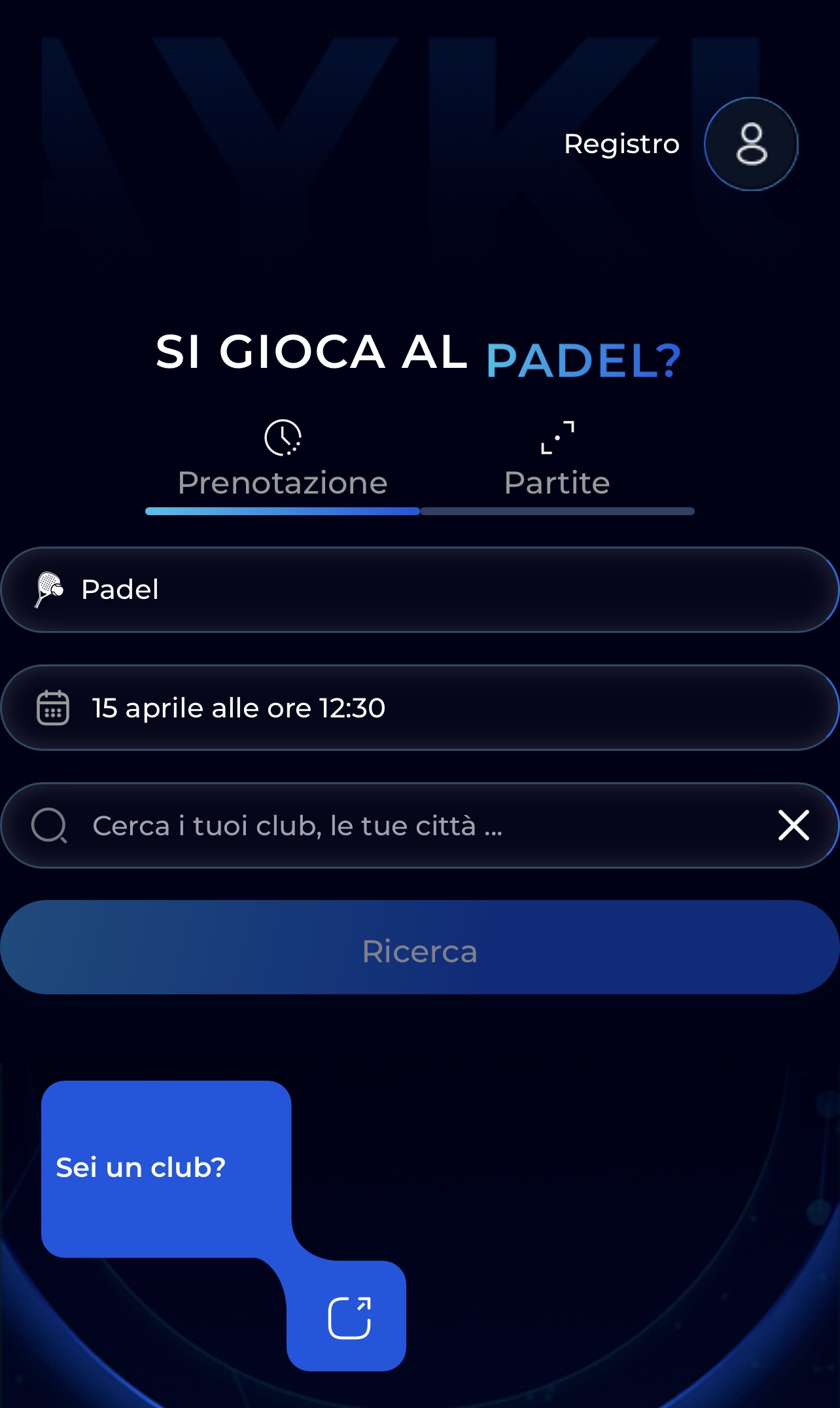Open the Padel sport selector
Screen dimensions: 840x1408
click(x=419, y=590)
